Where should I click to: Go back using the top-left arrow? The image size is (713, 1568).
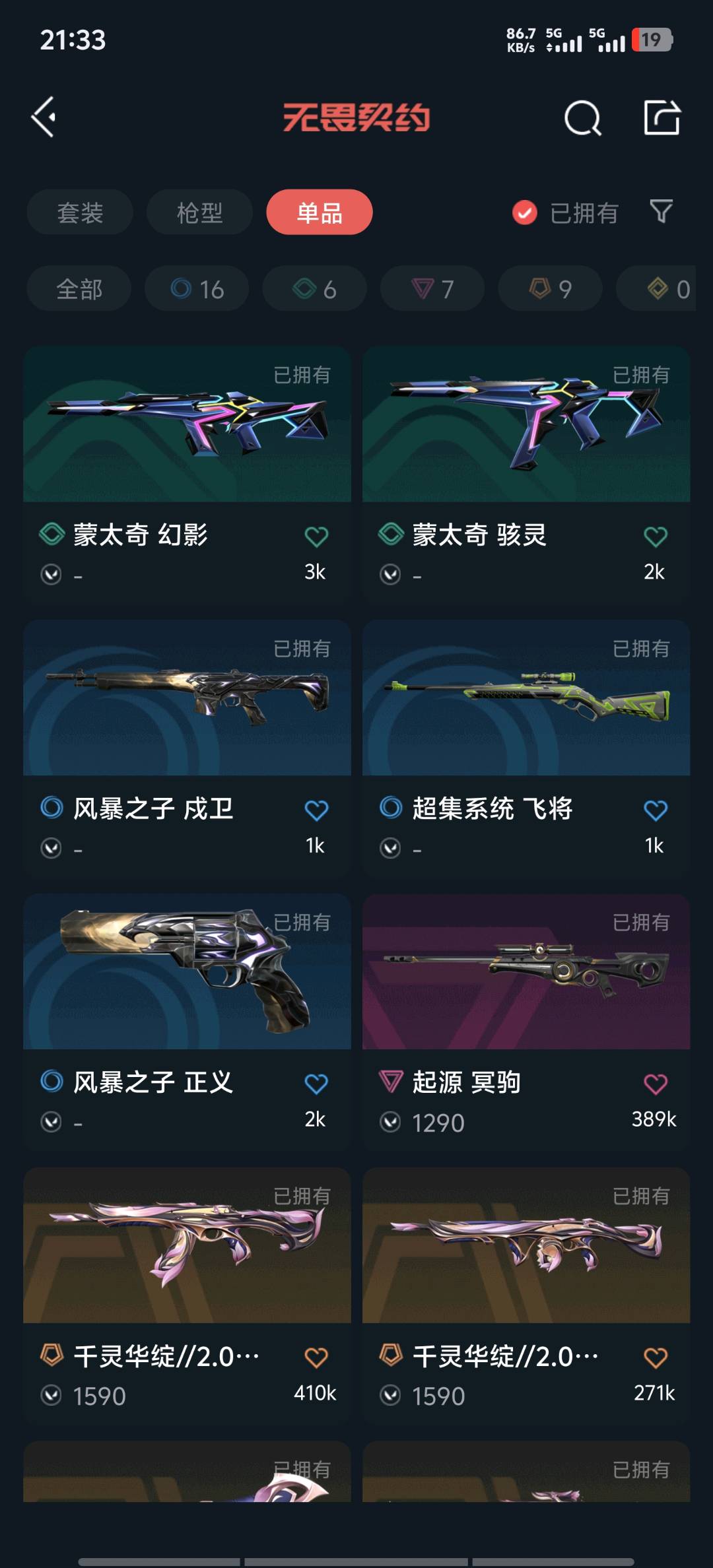[44, 117]
